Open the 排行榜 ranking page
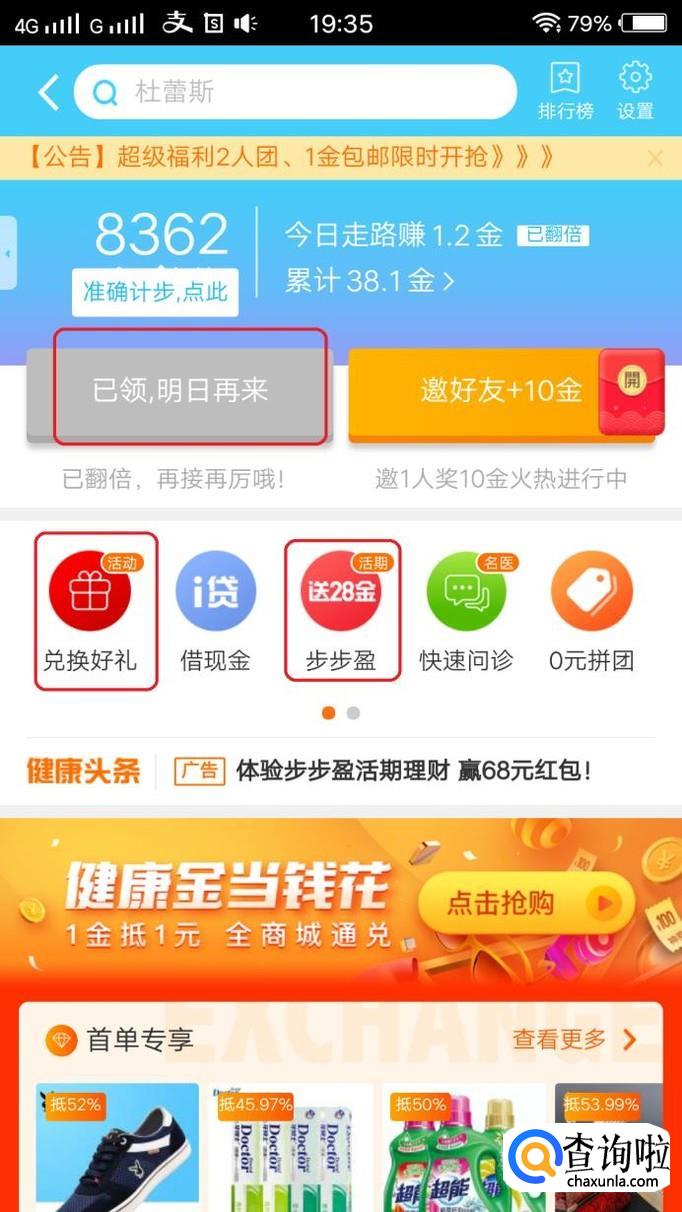This screenshot has height=1212, width=682. click(x=566, y=92)
